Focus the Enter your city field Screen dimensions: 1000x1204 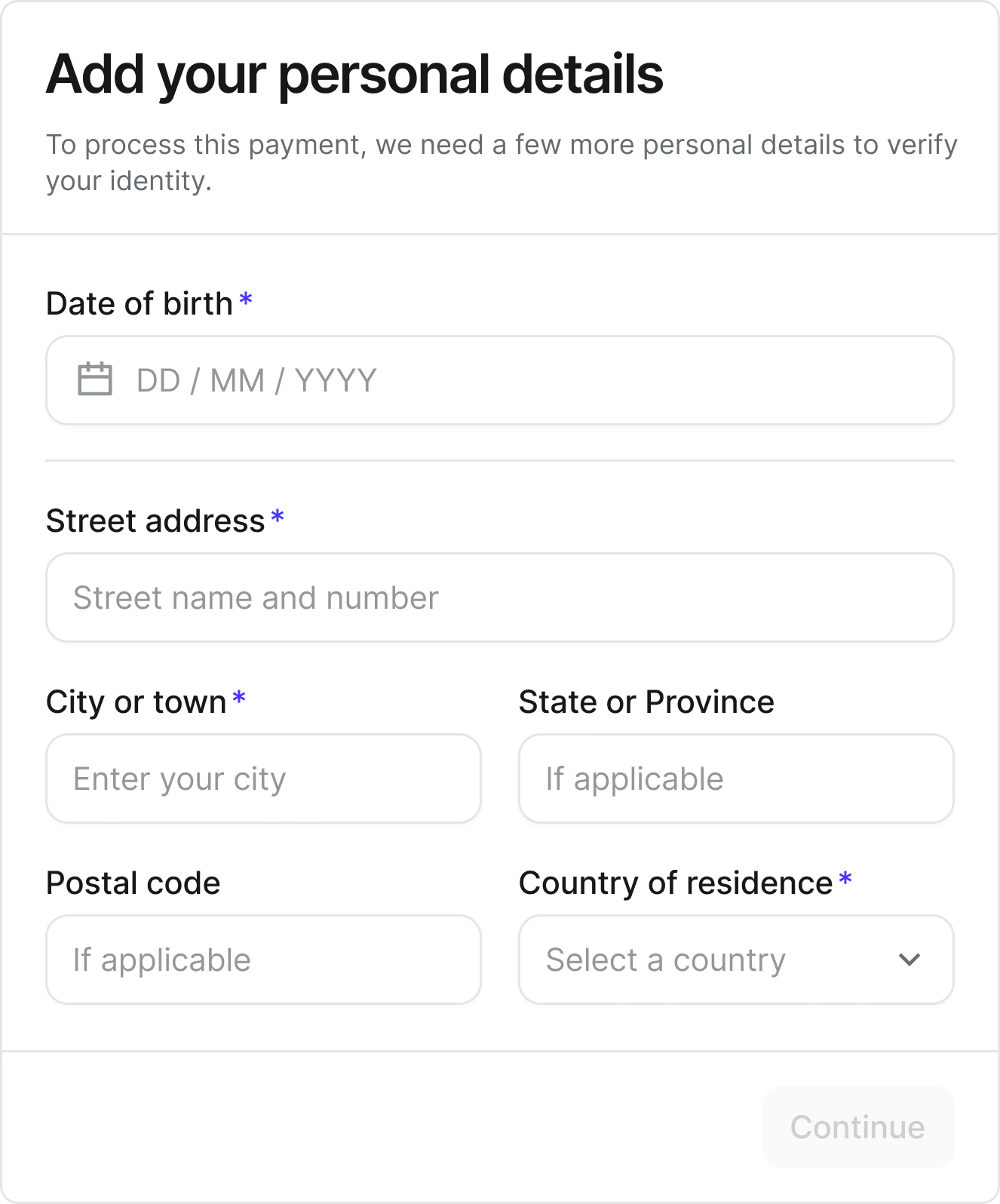click(x=262, y=778)
